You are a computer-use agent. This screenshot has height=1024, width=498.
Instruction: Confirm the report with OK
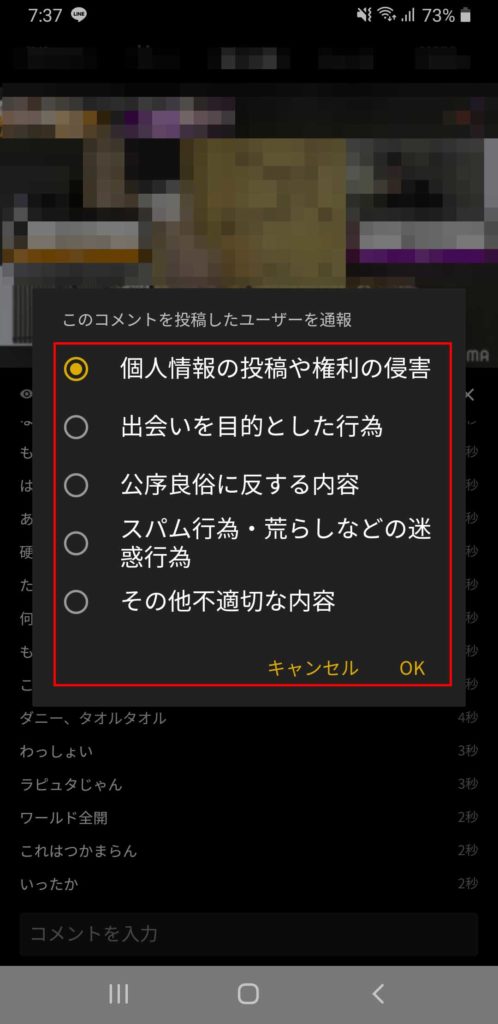(x=412, y=668)
